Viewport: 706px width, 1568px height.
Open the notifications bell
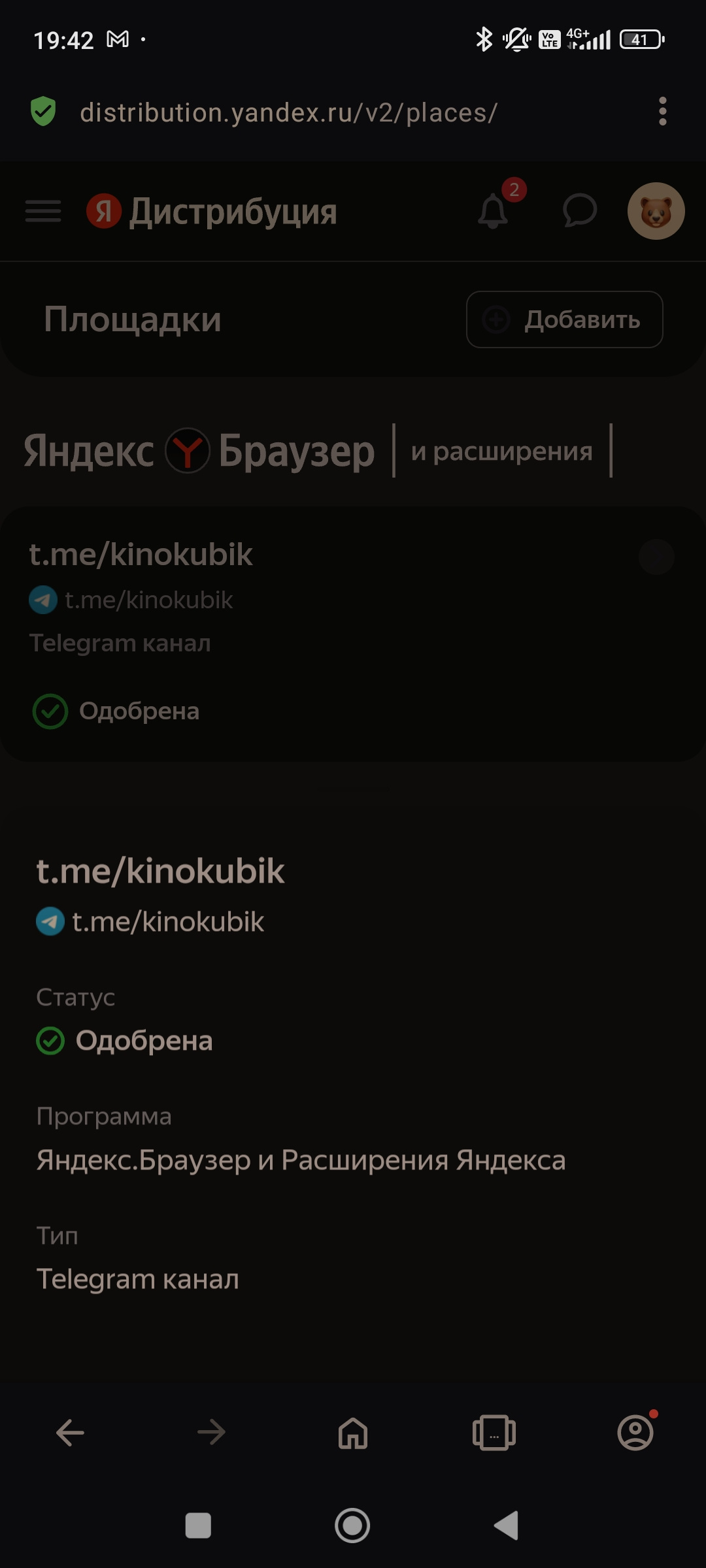coord(494,211)
